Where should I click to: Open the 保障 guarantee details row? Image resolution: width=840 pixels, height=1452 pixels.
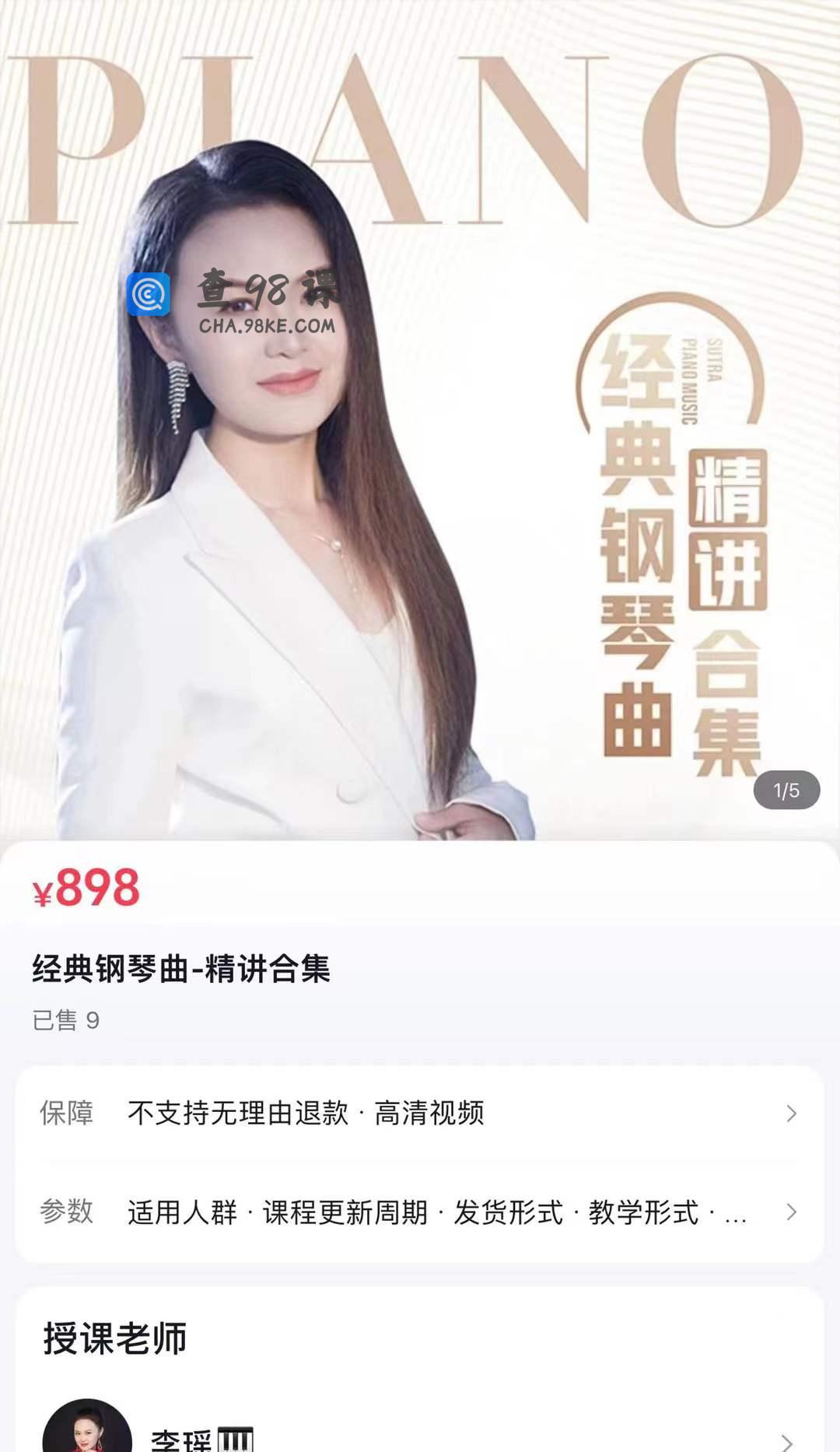420,1114
